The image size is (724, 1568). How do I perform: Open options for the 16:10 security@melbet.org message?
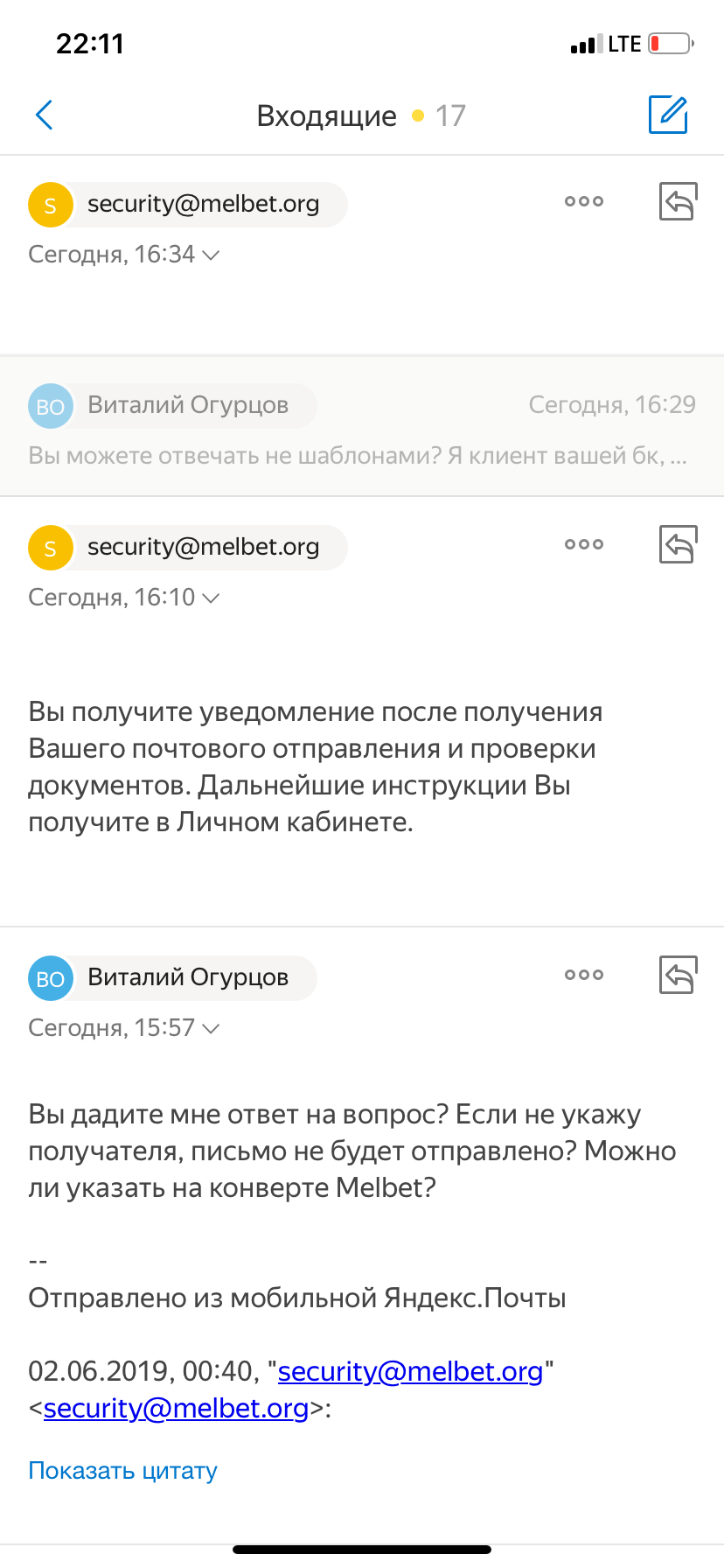pyautogui.click(x=584, y=544)
